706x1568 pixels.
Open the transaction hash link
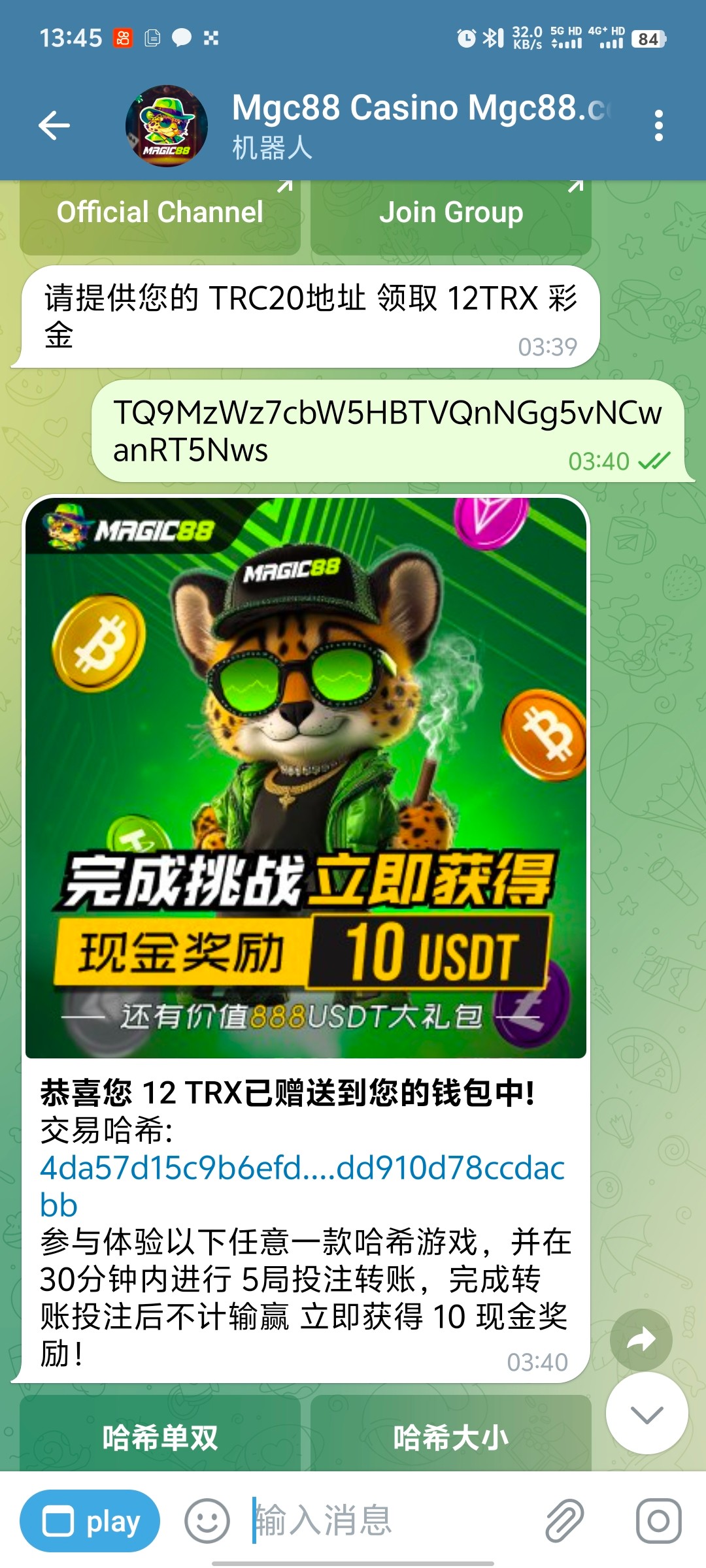[x=302, y=1168]
